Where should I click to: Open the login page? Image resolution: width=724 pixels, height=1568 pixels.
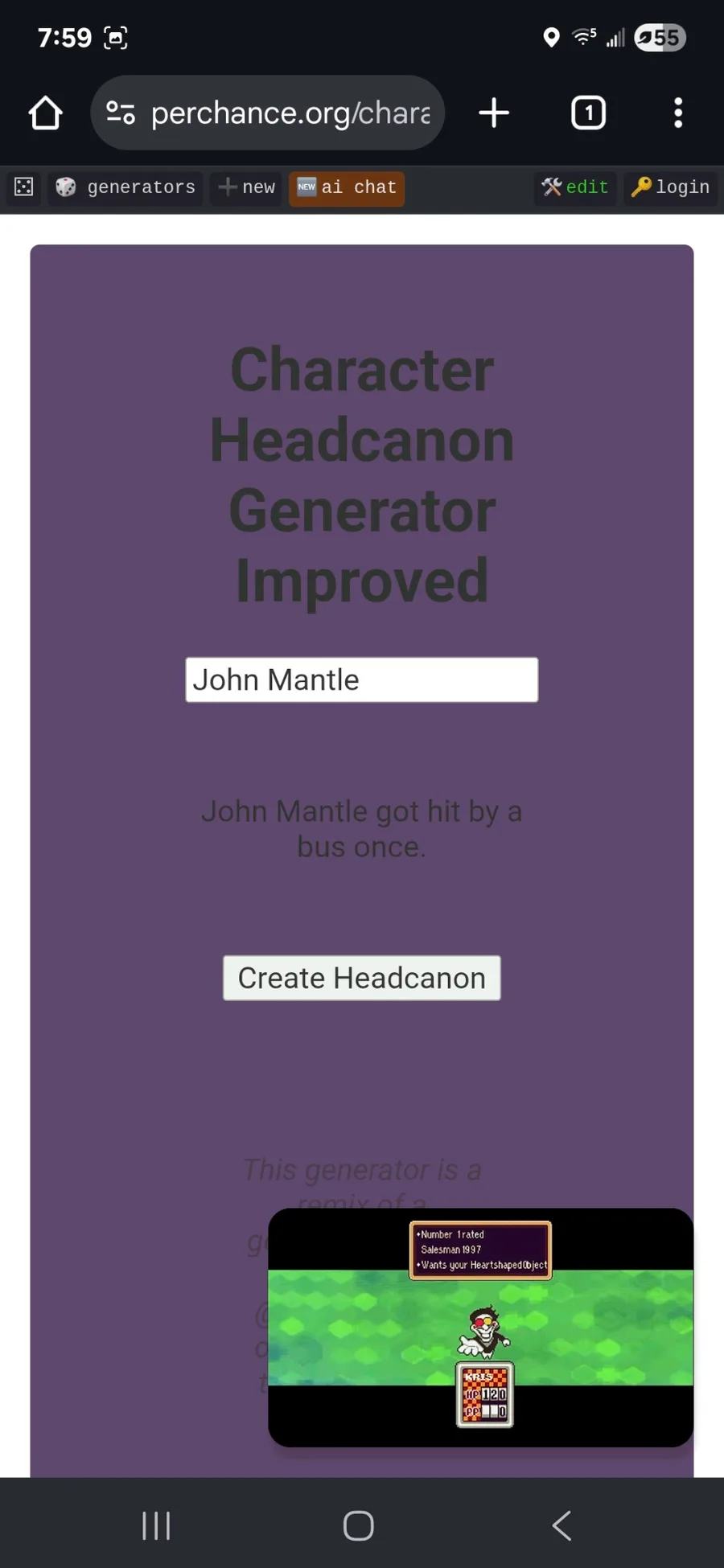(x=670, y=187)
